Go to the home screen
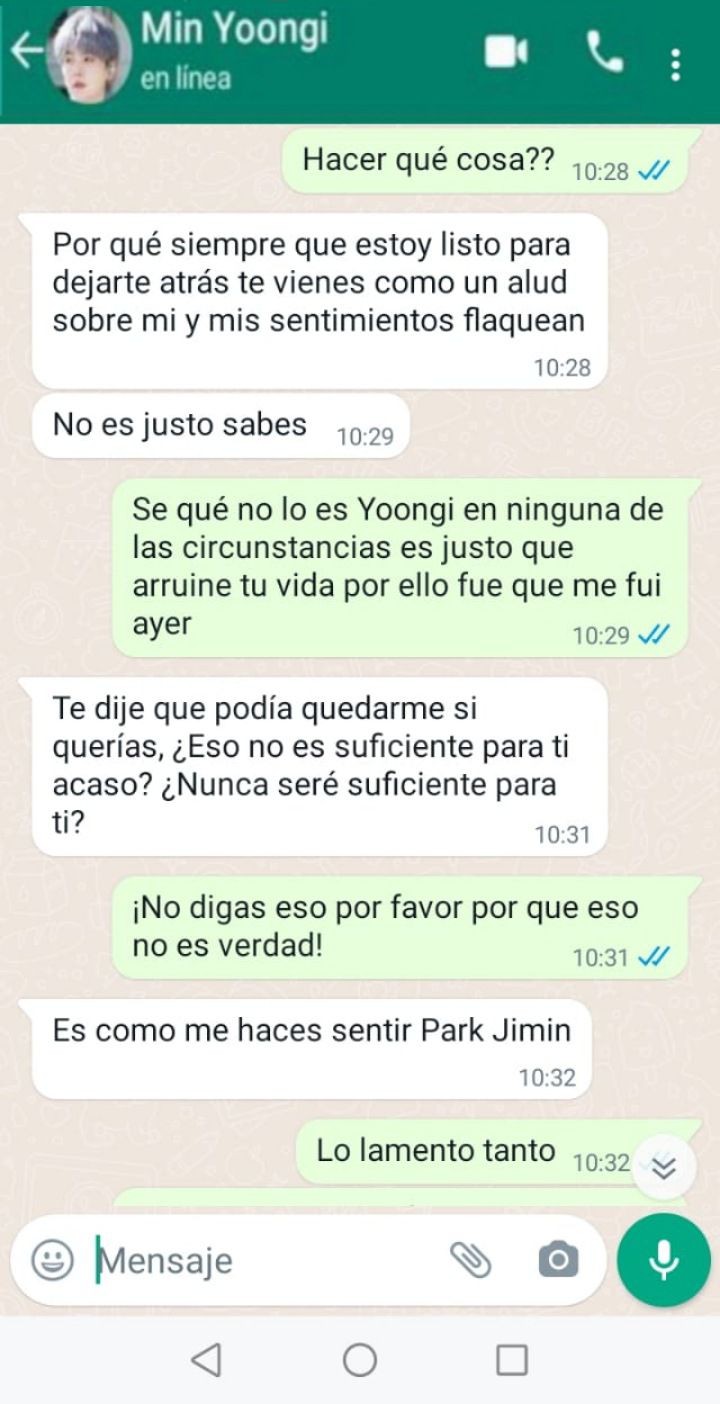The height and width of the screenshot is (1404, 720). 360,1360
